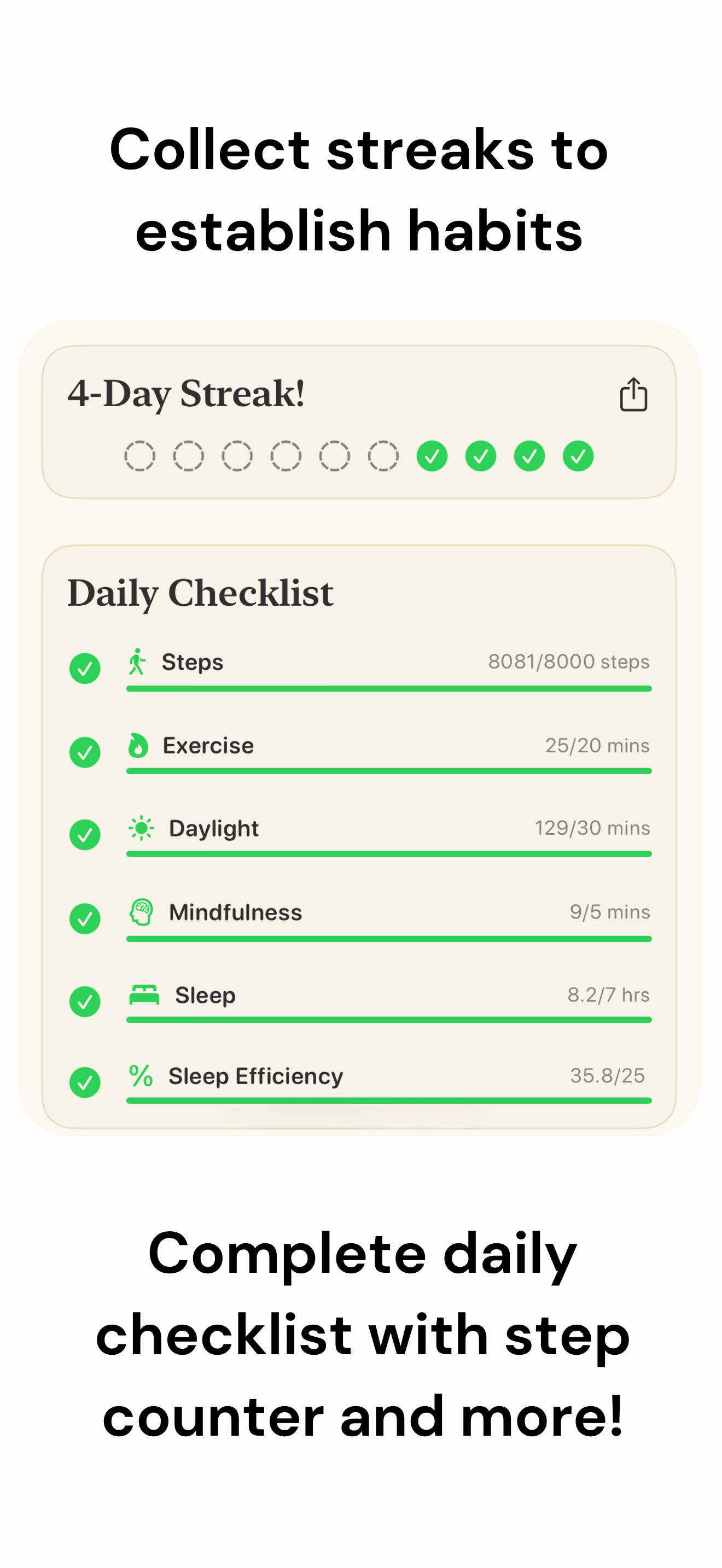Open the 4-Day Streak panel
Image resolution: width=722 pixels, height=1568 pixels.
[361, 423]
